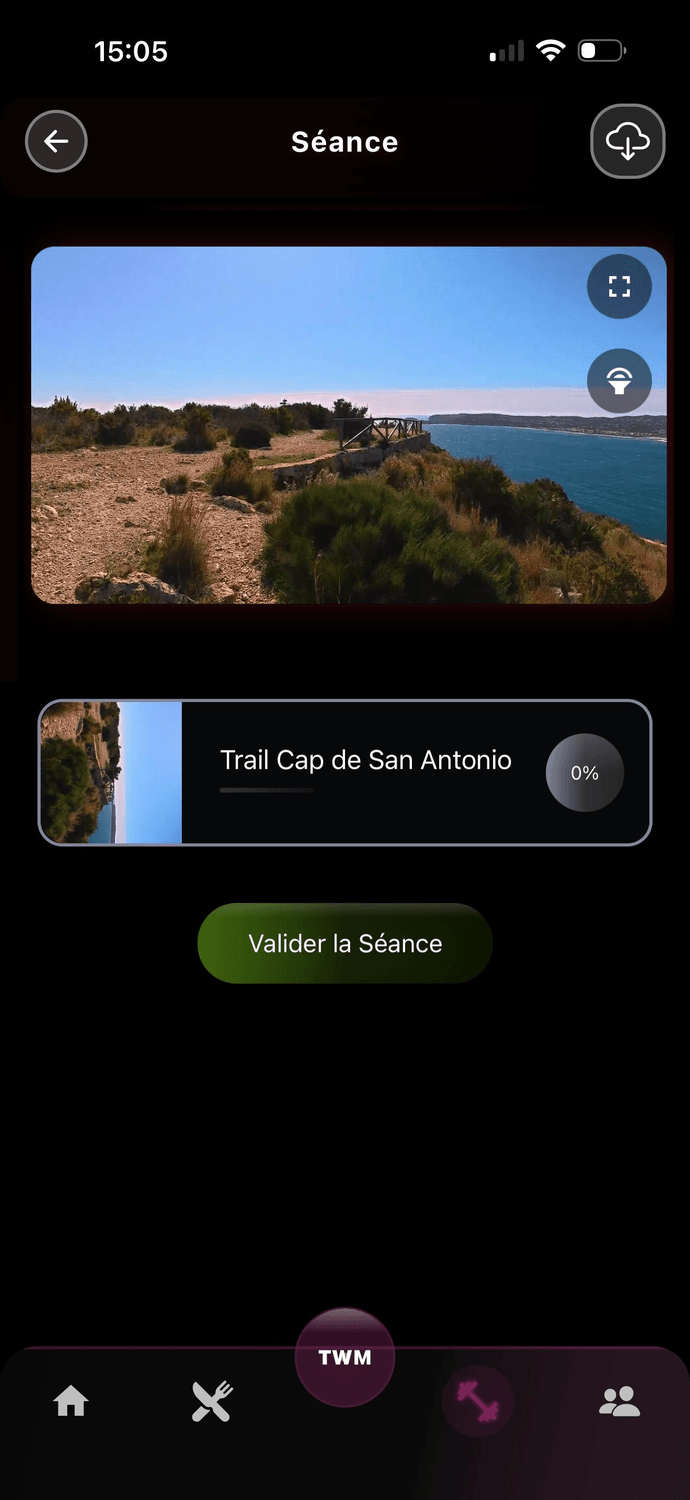Download the session via cloud icon

click(627, 142)
